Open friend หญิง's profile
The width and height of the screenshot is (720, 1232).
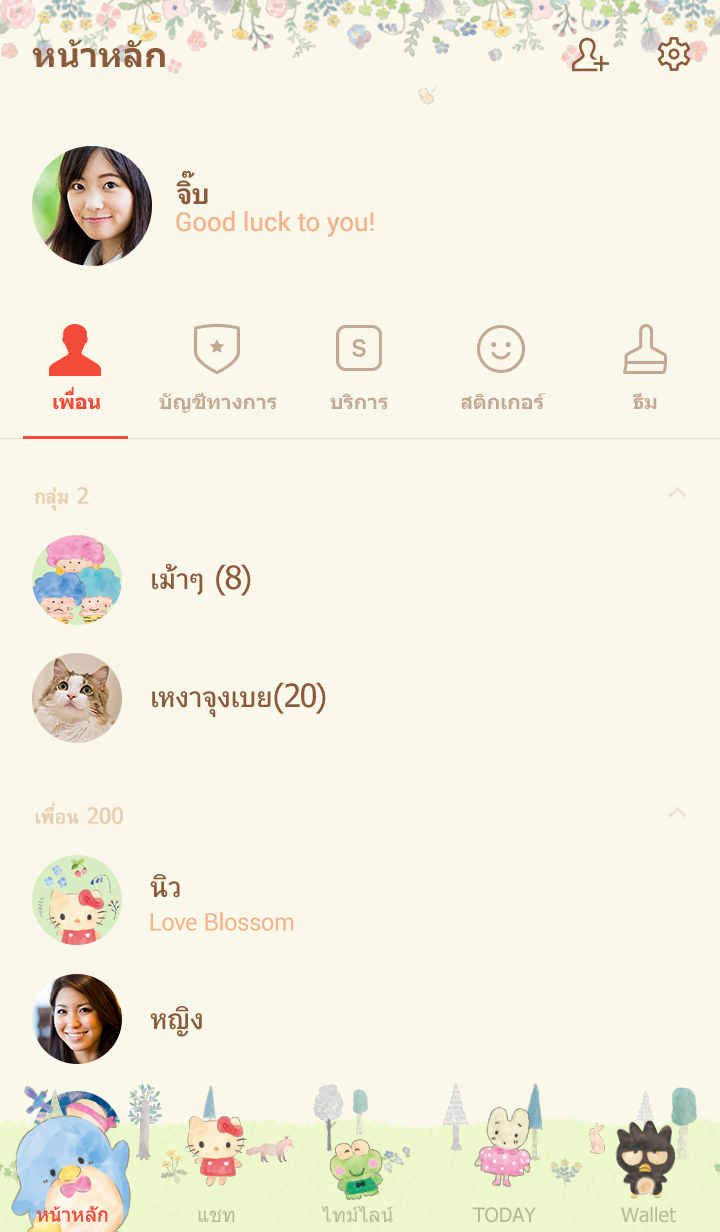tap(176, 1019)
